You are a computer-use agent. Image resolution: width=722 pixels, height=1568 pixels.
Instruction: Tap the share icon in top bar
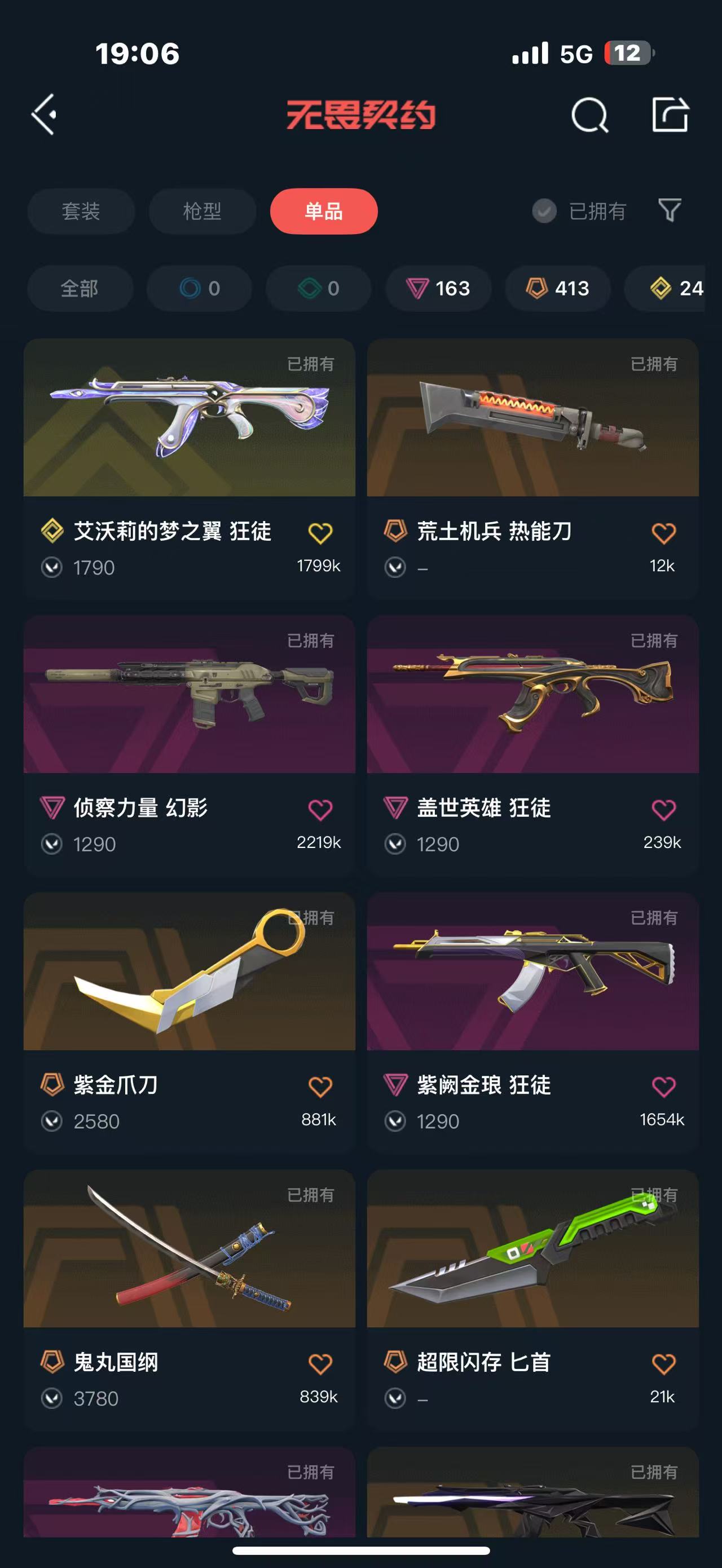click(670, 114)
